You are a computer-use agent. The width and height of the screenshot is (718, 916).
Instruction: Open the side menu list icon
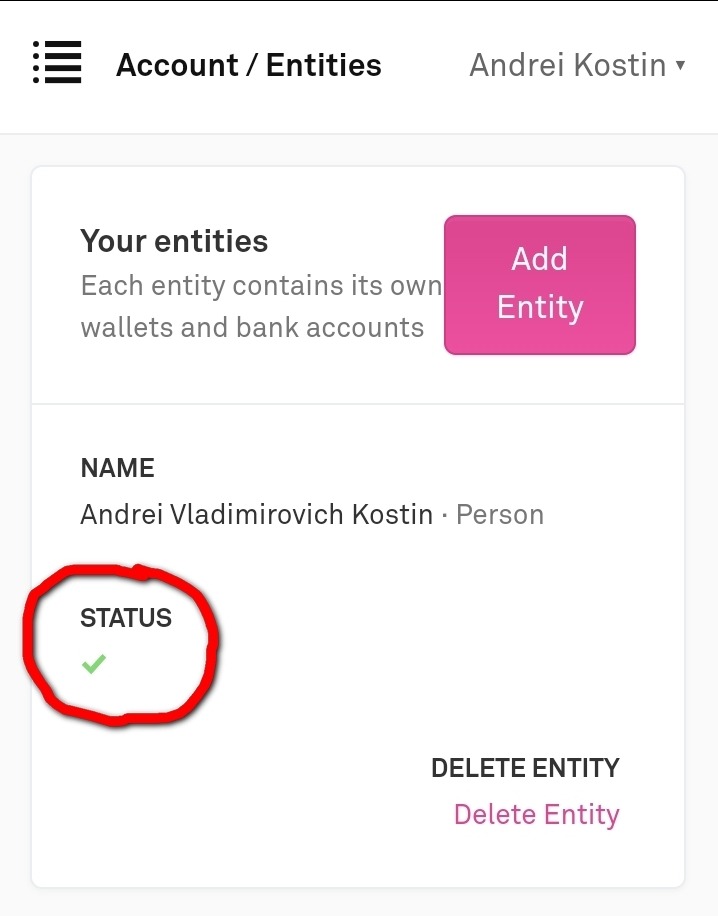pos(56,64)
